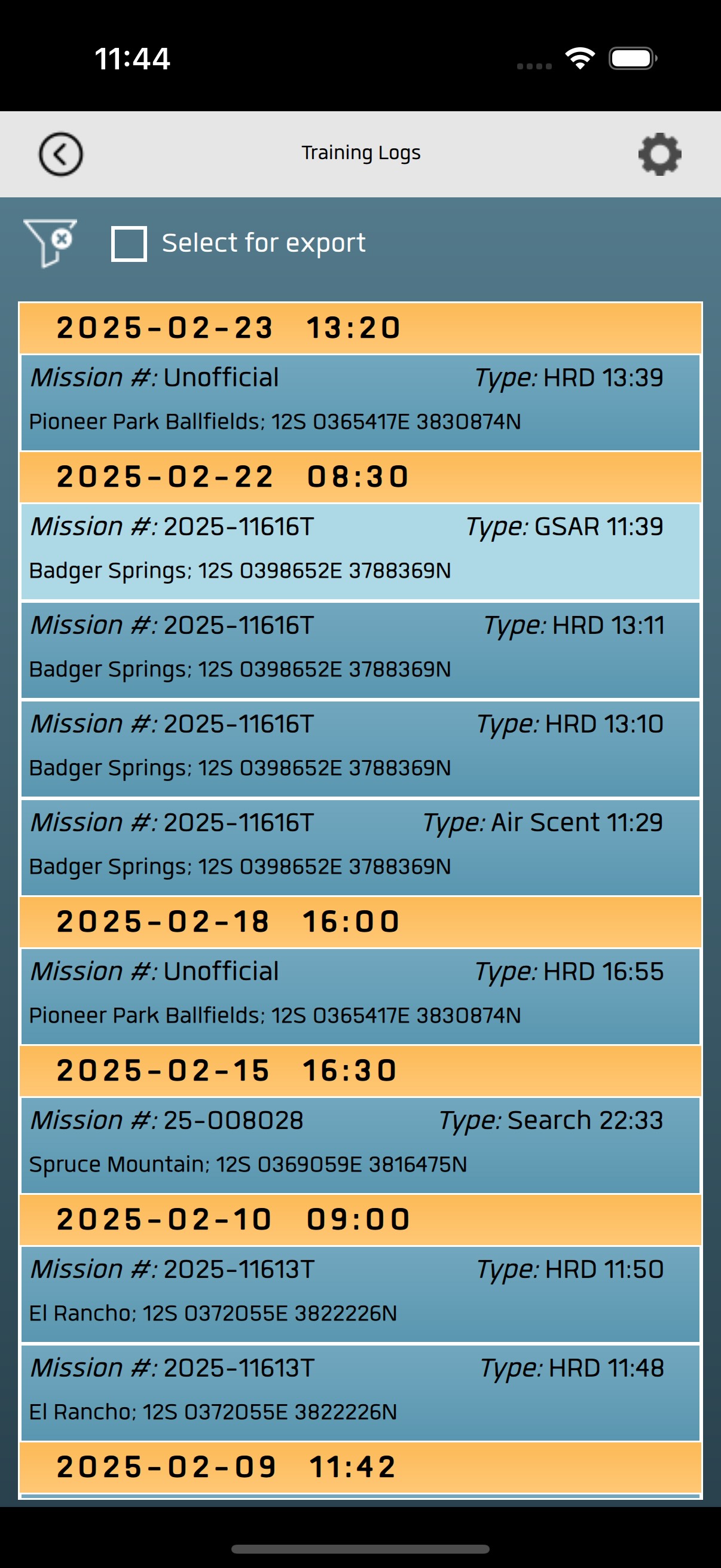The width and height of the screenshot is (721, 1568).
Task: Open the Unofficial HRD 13:39 log
Action: (x=360, y=402)
